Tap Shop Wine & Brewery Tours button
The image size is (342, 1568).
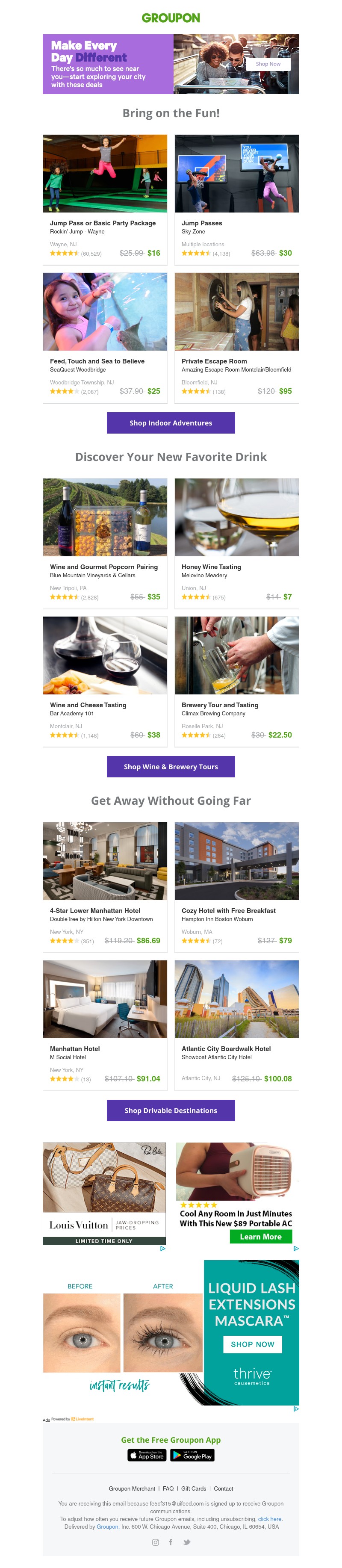click(x=171, y=767)
